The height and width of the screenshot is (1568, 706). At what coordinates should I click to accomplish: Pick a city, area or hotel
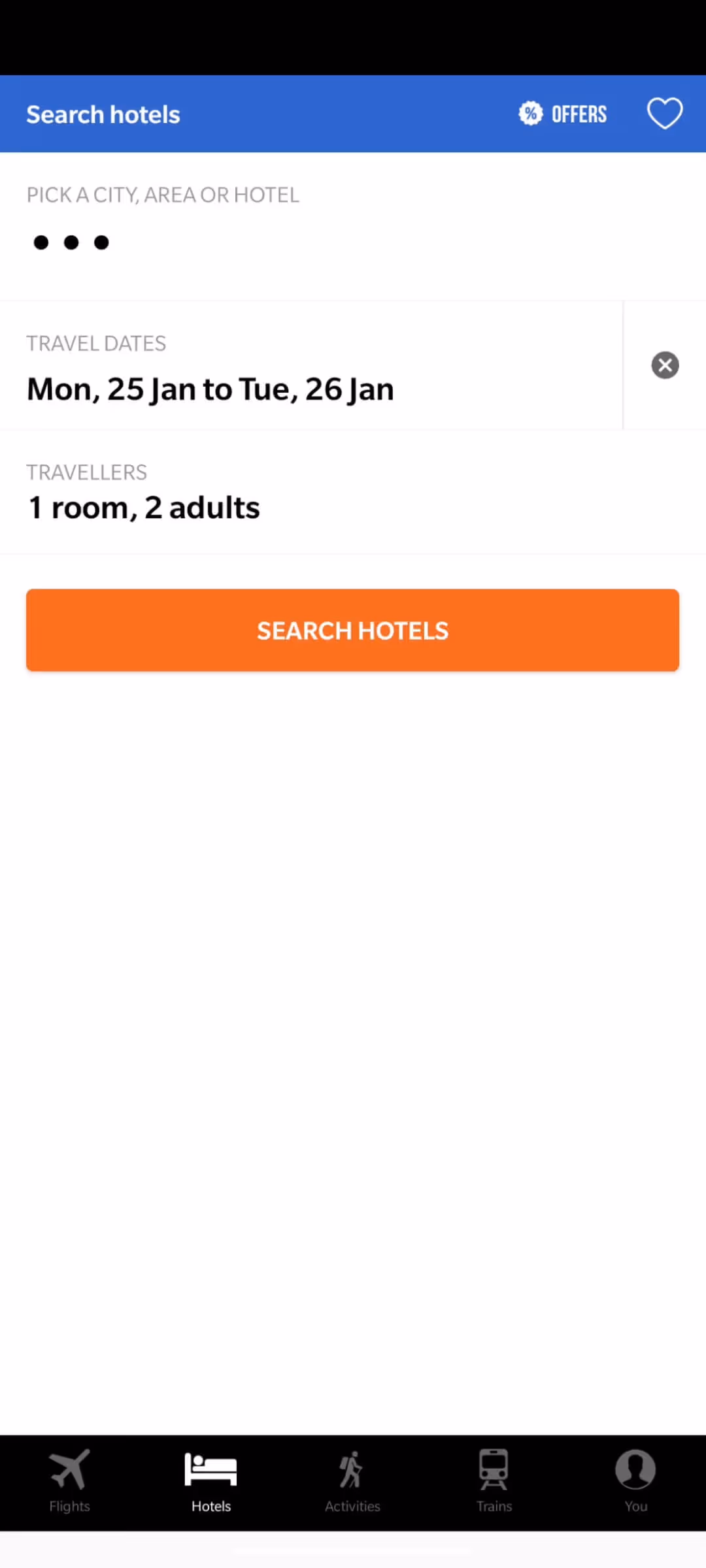(x=353, y=226)
